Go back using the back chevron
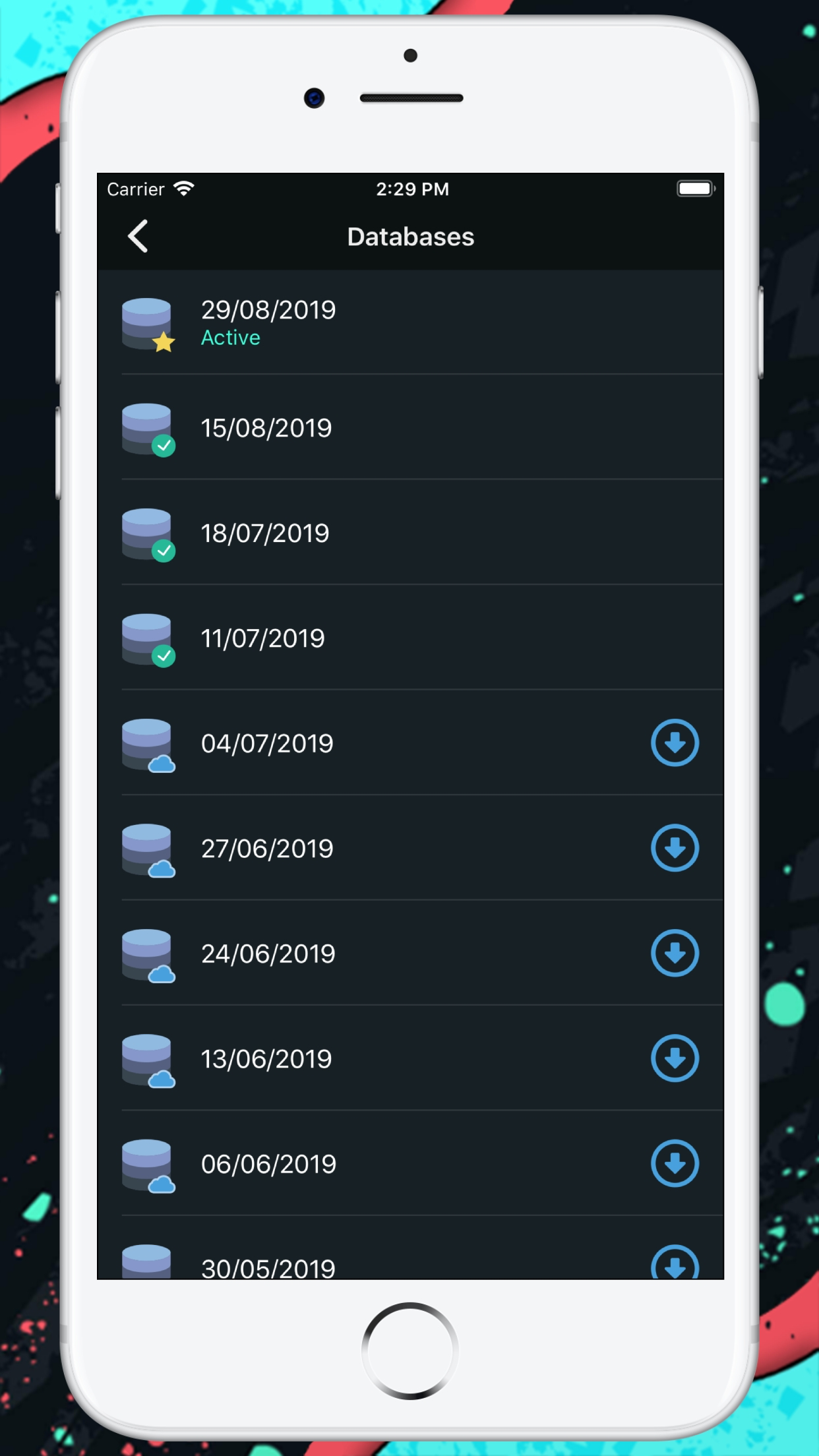This screenshot has height=1456, width=819. click(138, 236)
